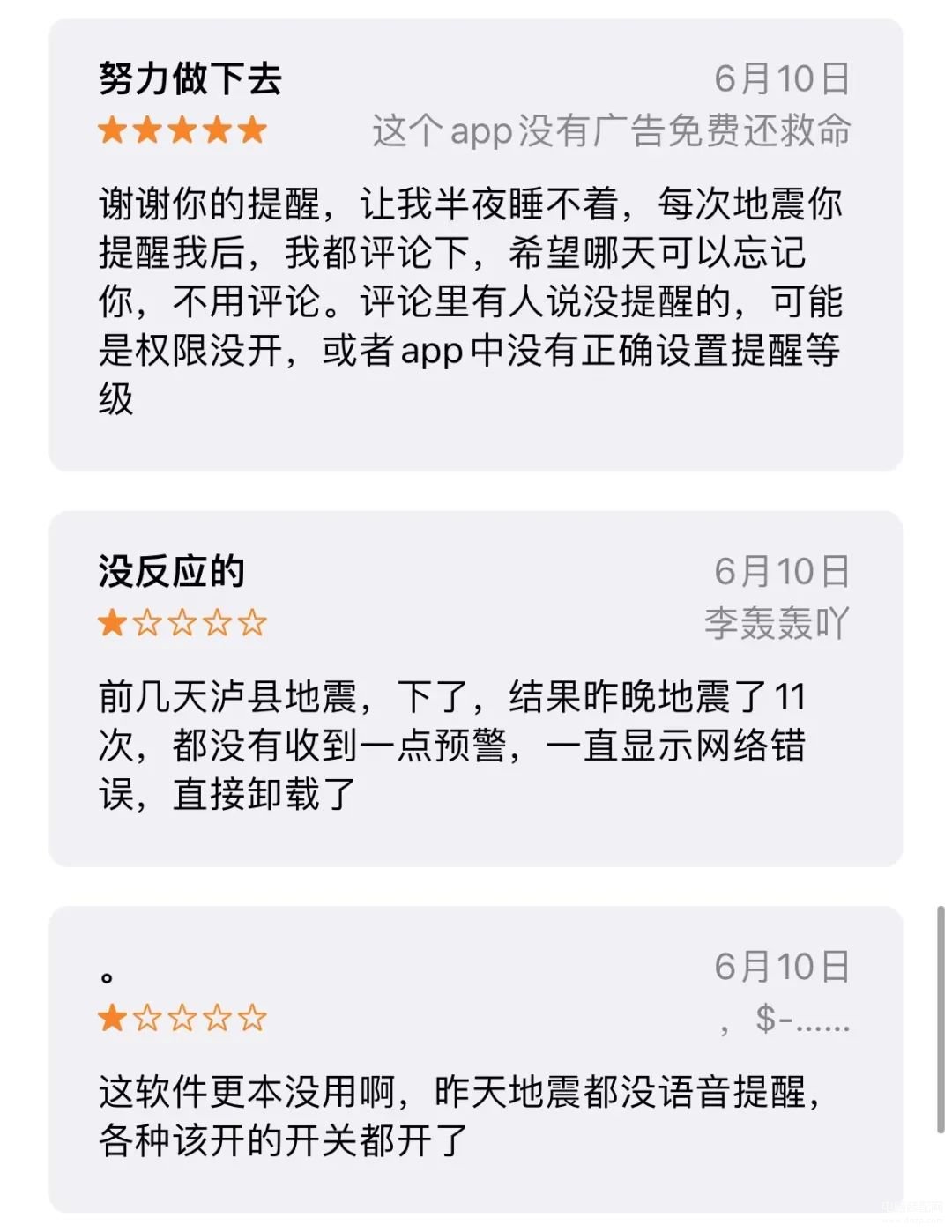Open the one-star review 没反应的

pyautogui.click(x=475, y=689)
